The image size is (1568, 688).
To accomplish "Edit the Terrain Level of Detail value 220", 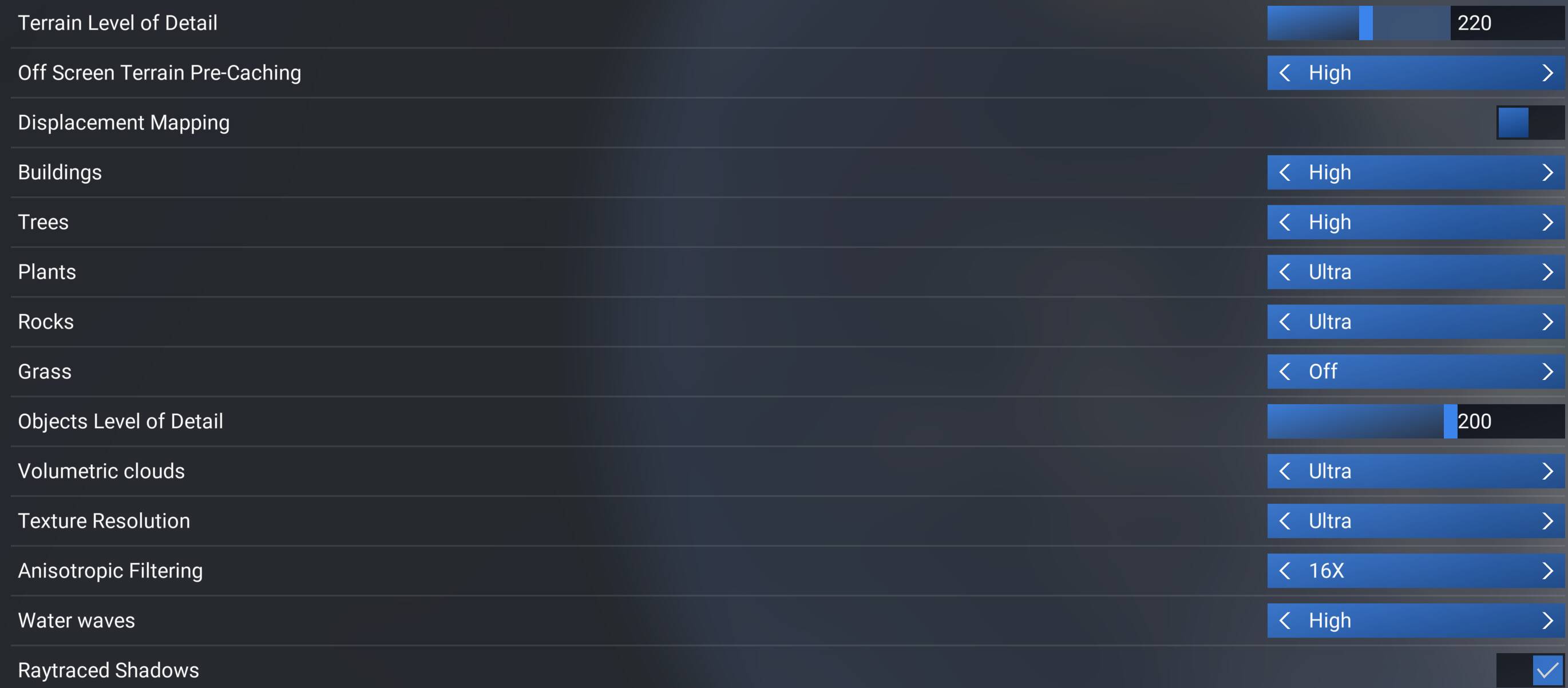I will point(1506,23).
